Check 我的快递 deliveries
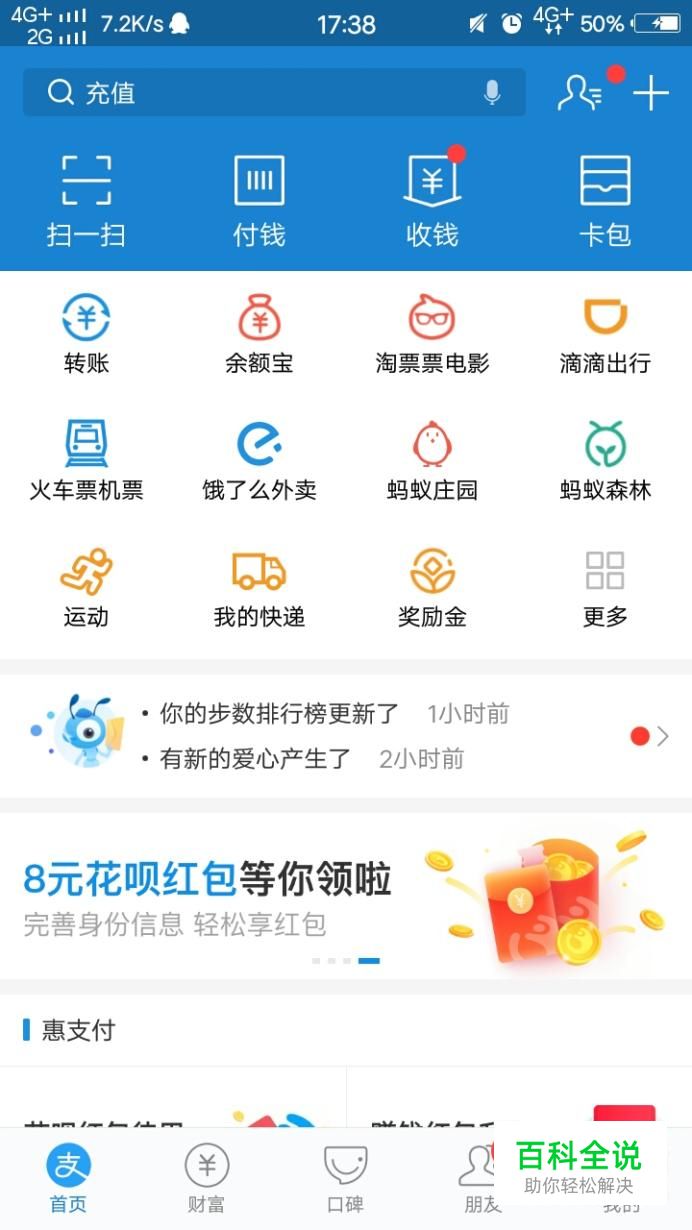The width and height of the screenshot is (692, 1230). point(259,588)
